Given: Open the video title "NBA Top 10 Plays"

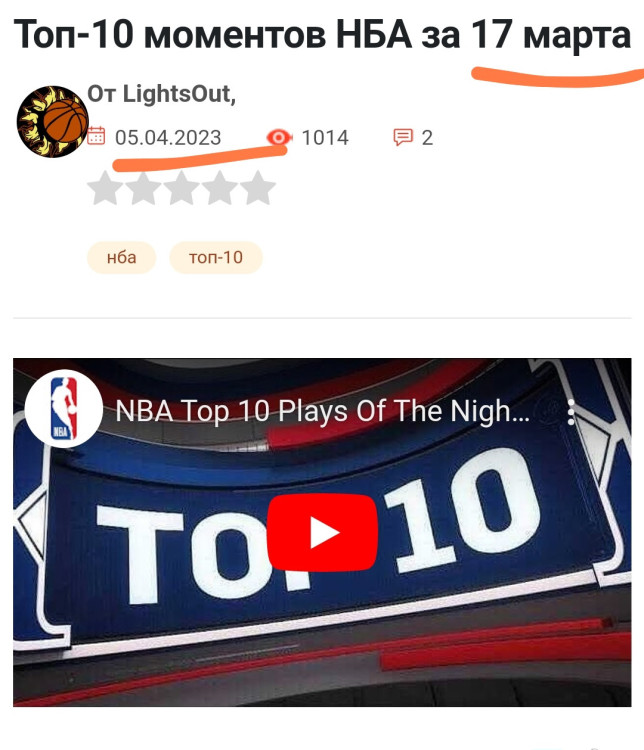Looking at the screenshot, I should coord(322,411).
